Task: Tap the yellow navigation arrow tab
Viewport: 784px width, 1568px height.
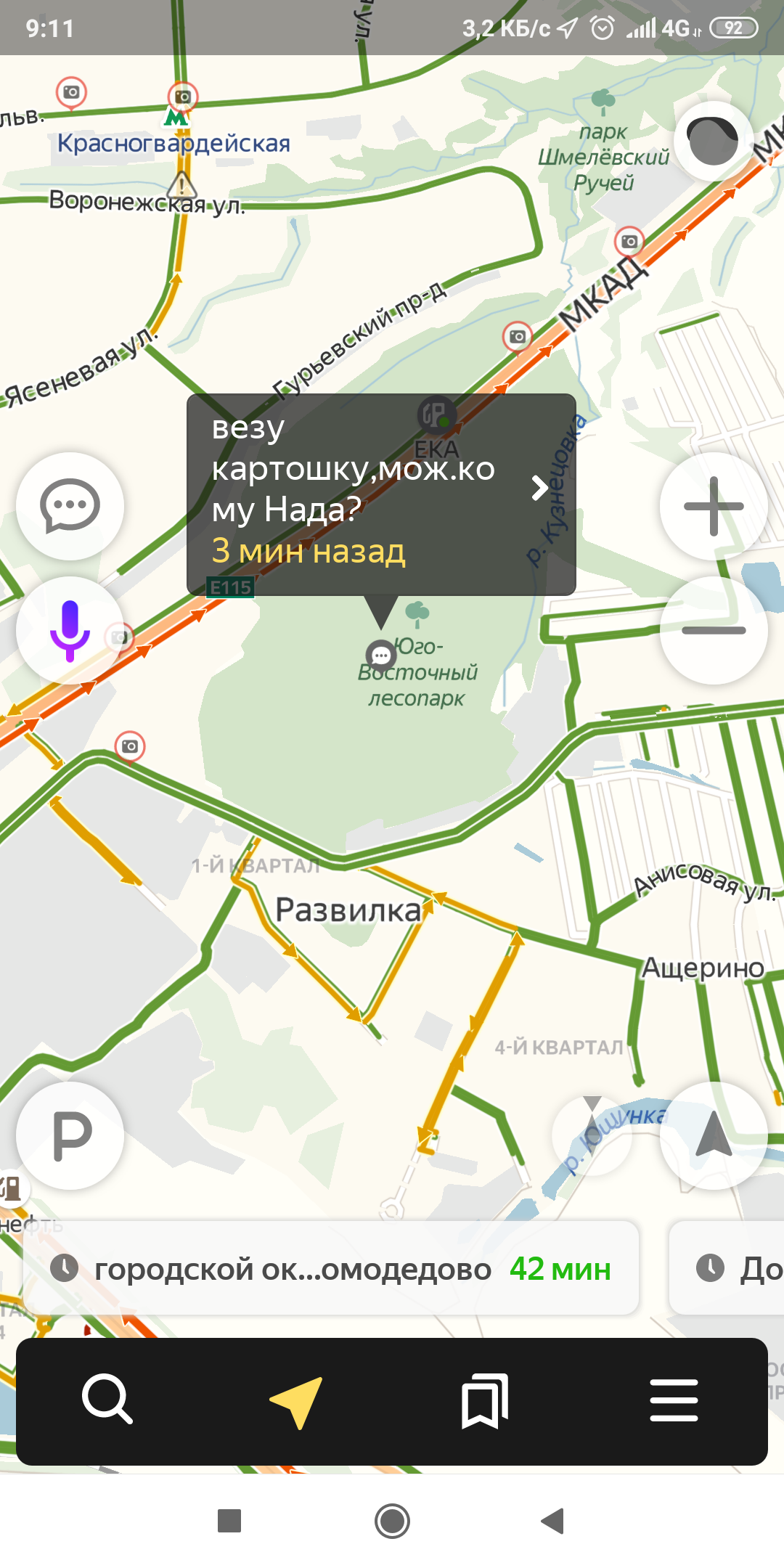Action: click(296, 1401)
